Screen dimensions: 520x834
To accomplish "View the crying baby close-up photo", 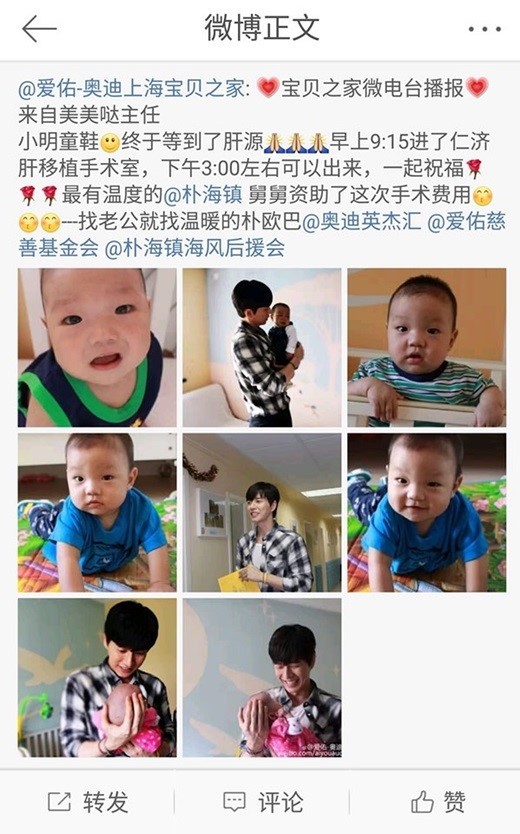I will (x=97, y=347).
